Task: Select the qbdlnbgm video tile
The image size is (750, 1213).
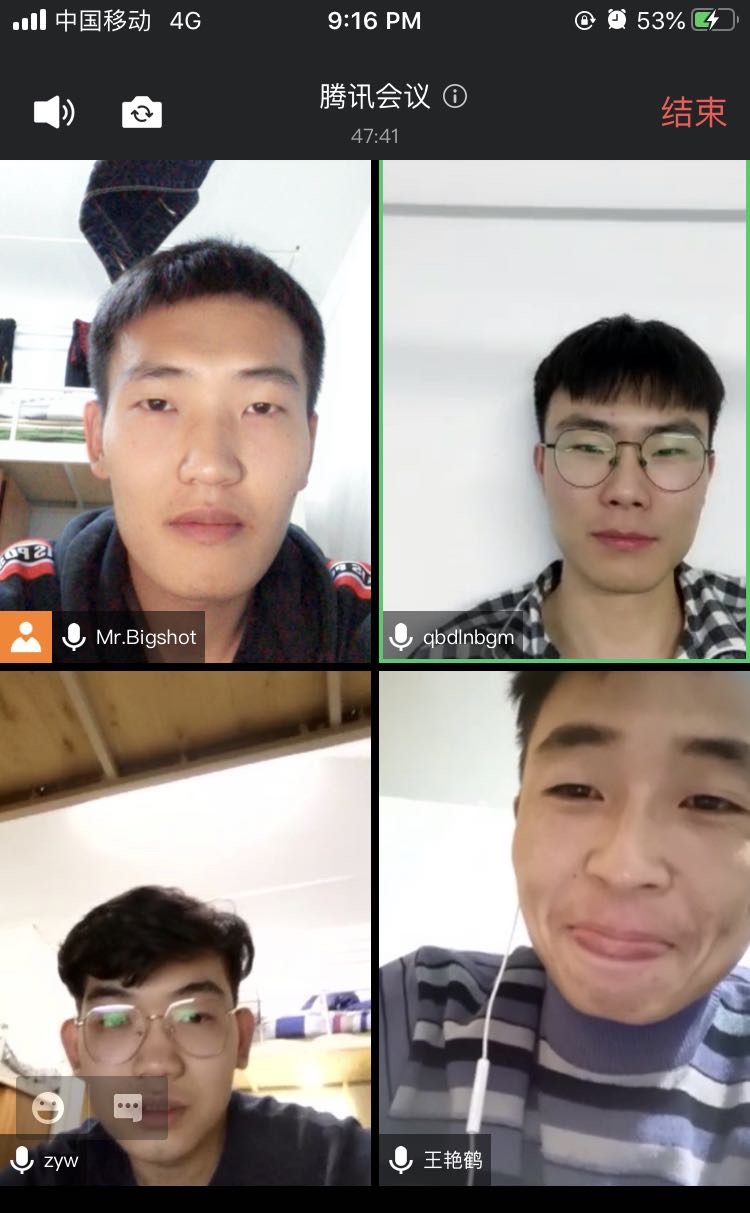Action: 564,410
